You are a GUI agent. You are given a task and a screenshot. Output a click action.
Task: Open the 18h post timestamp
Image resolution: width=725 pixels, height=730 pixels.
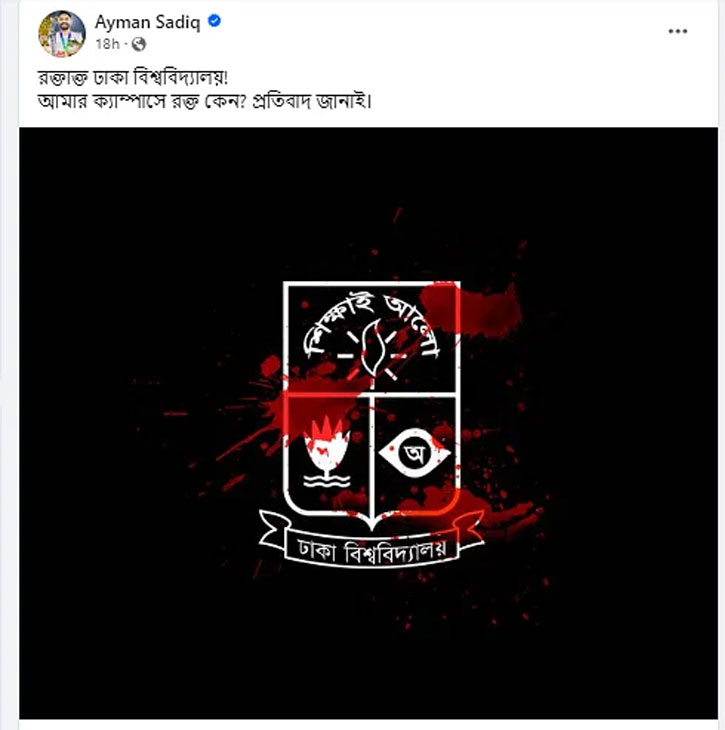click(107, 44)
